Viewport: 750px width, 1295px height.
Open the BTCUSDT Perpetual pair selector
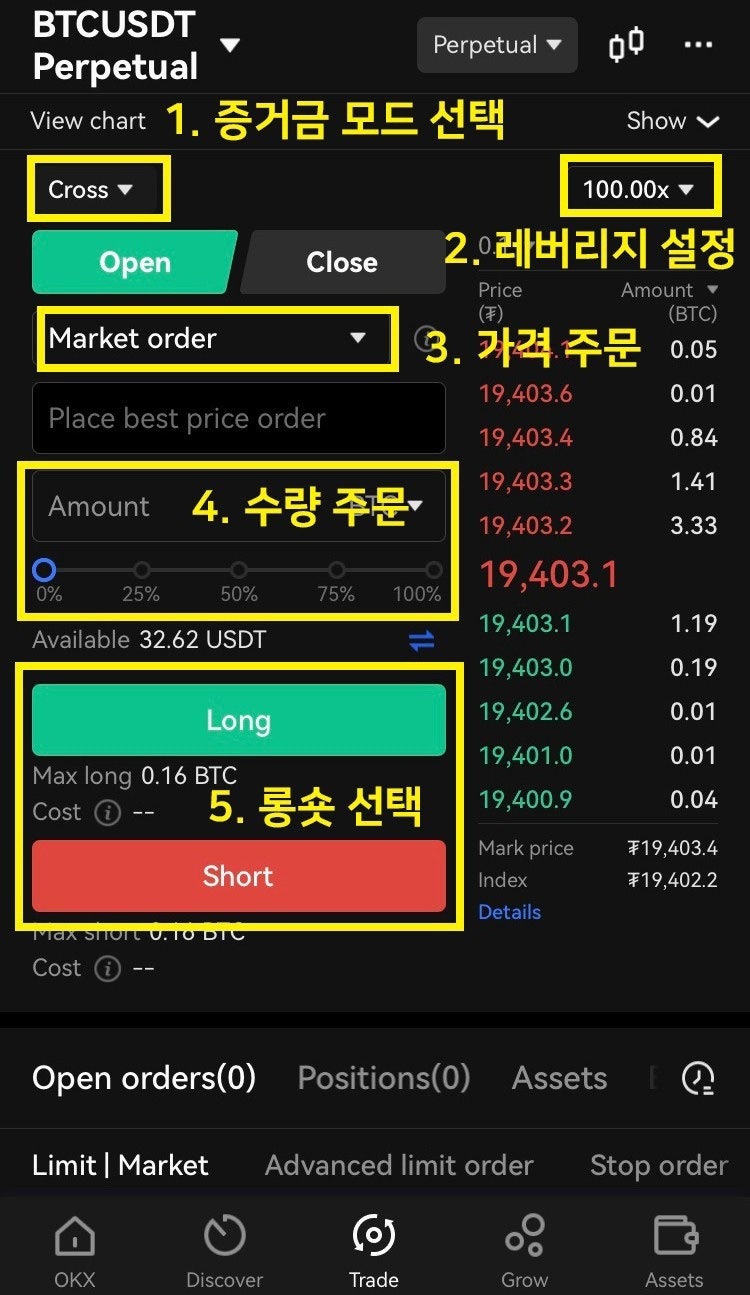(137, 45)
